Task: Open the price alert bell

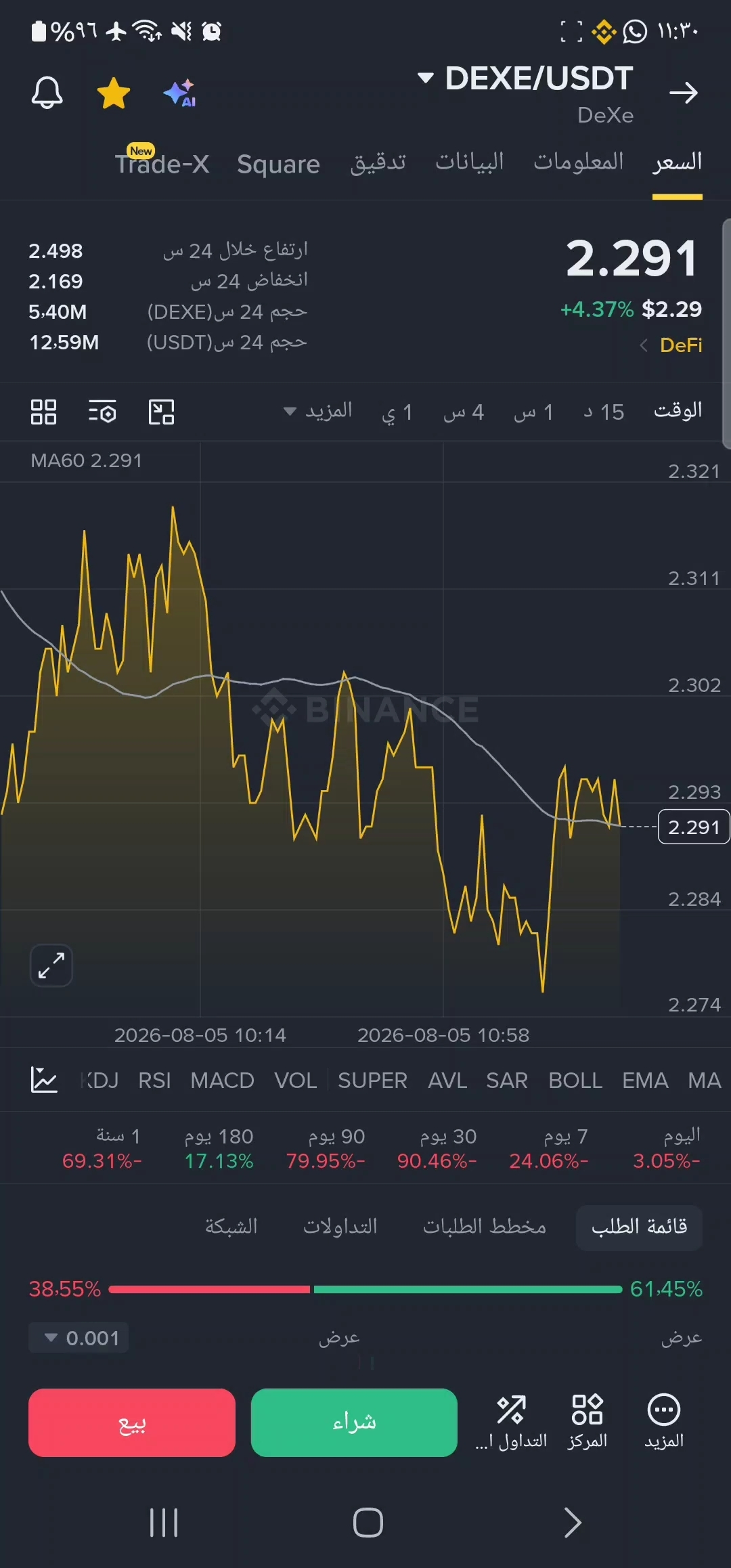Action: click(x=47, y=92)
